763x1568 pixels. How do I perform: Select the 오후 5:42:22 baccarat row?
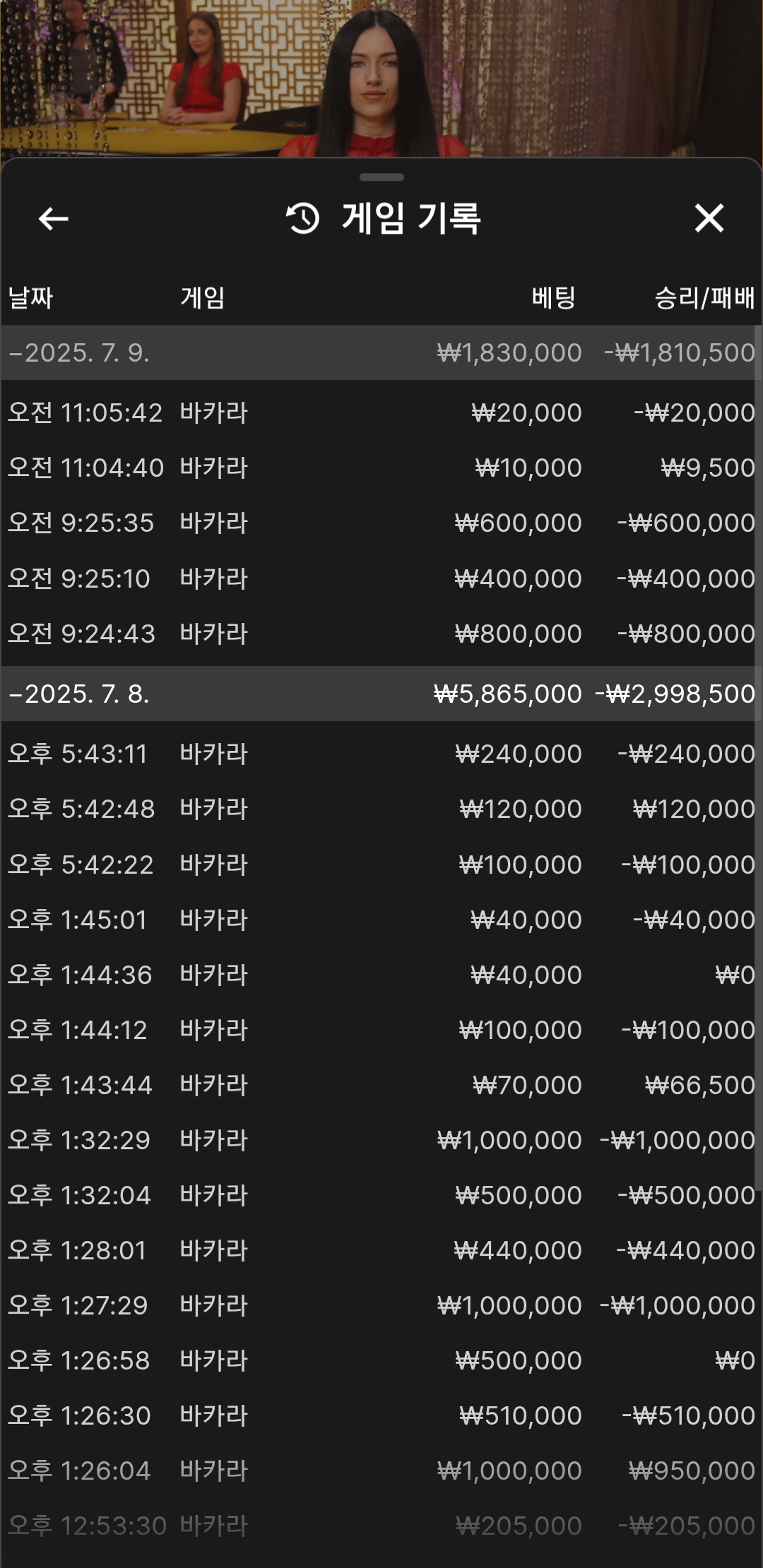click(x=381, y=865)
